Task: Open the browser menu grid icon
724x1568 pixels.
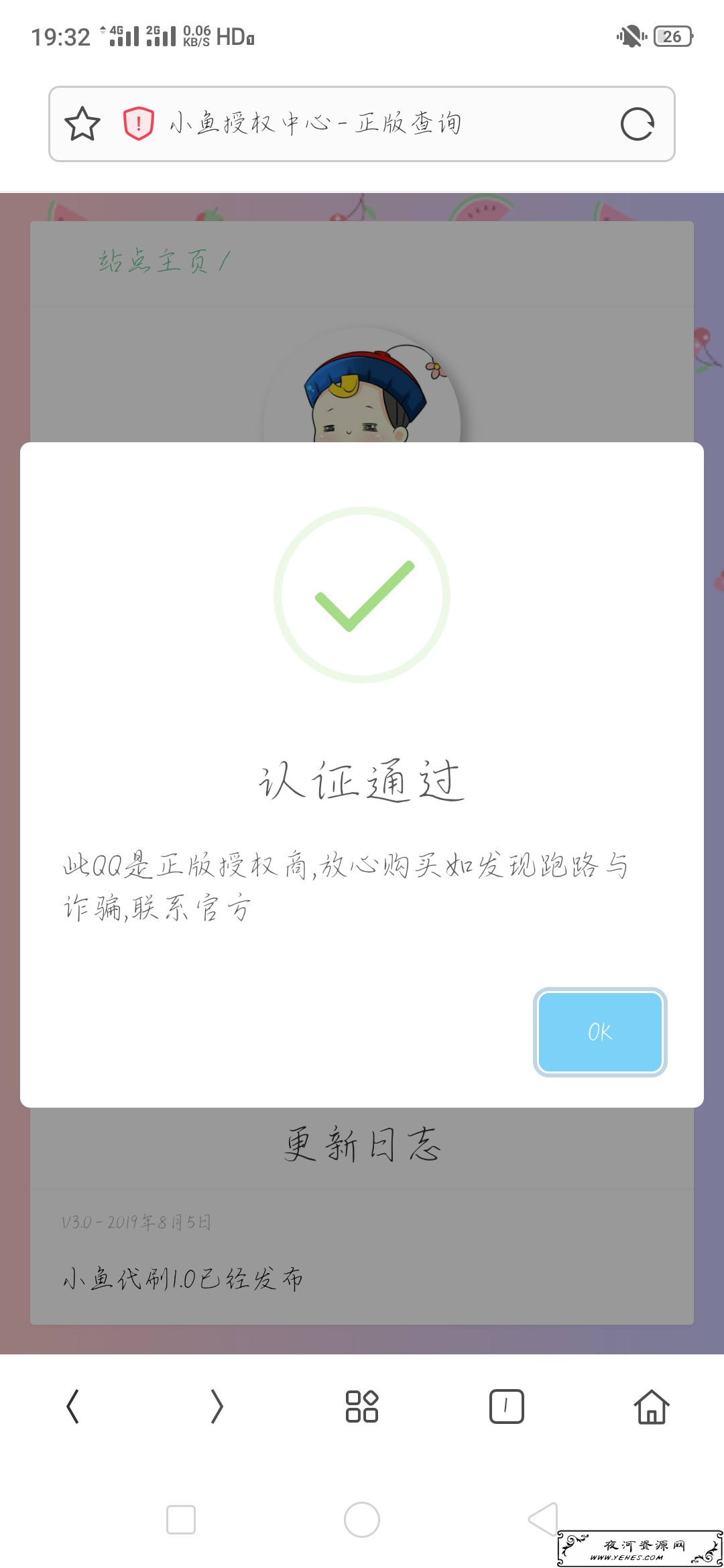Action: tap(362, 1406)
